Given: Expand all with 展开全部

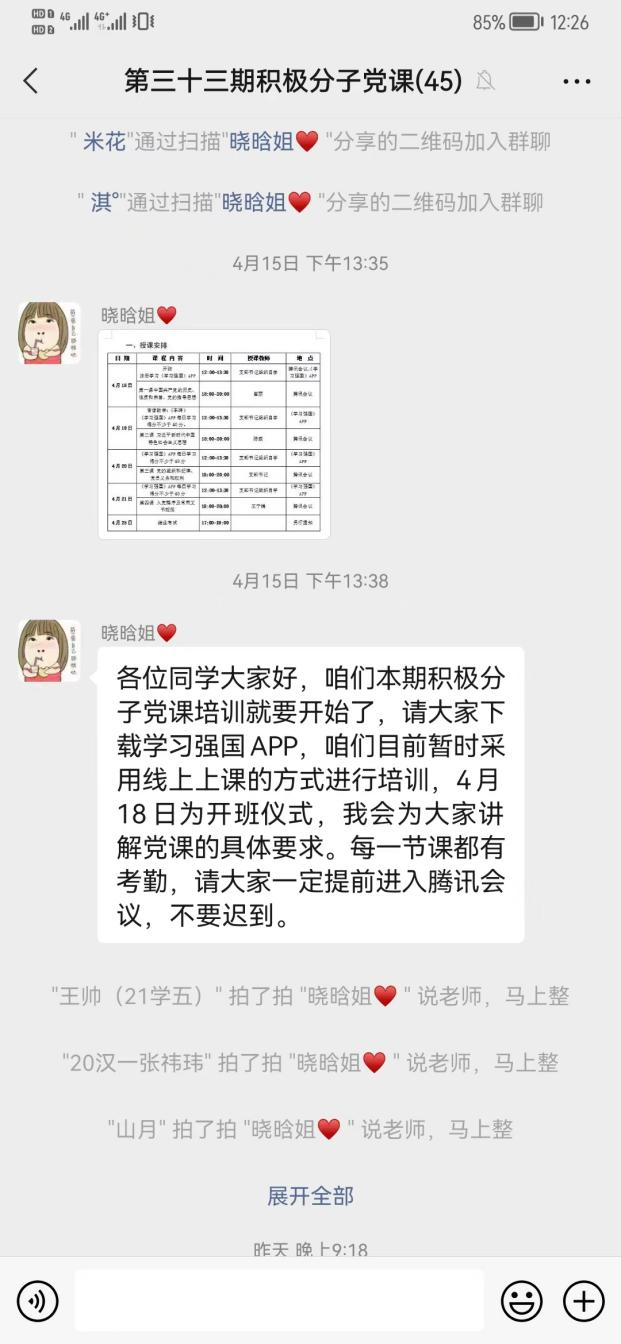Looking at the screenshot, I should point(310,1195).
